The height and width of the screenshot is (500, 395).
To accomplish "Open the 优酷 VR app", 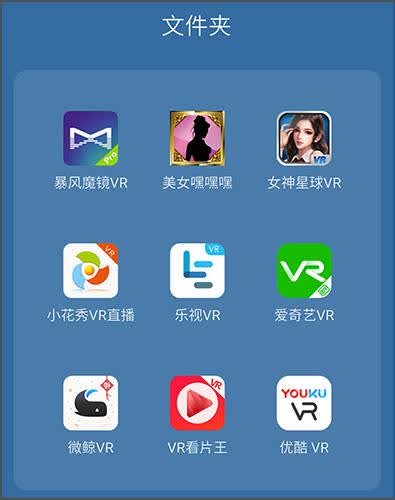I will coord(304,403).
